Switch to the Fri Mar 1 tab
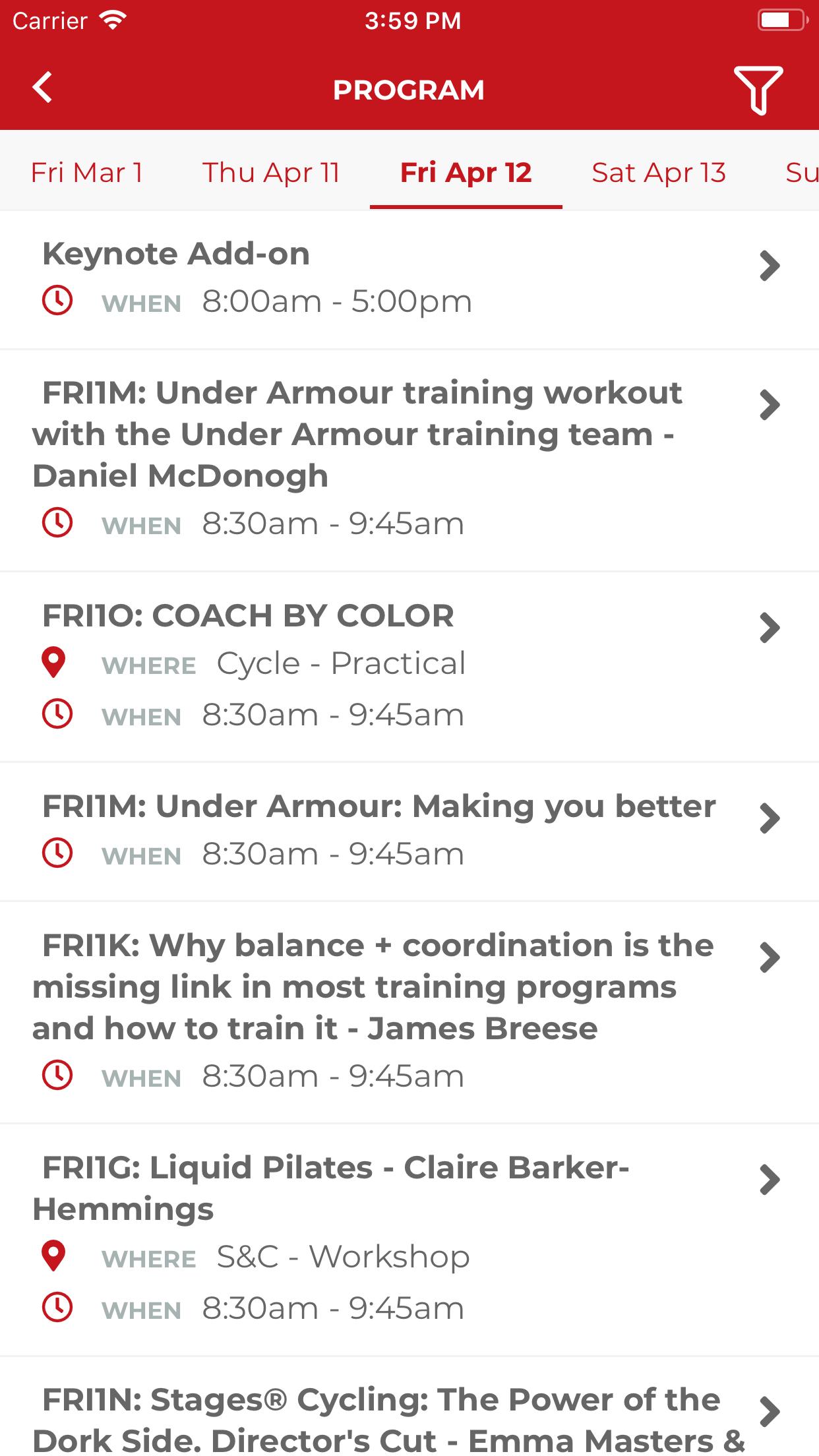 coord(86,173)
